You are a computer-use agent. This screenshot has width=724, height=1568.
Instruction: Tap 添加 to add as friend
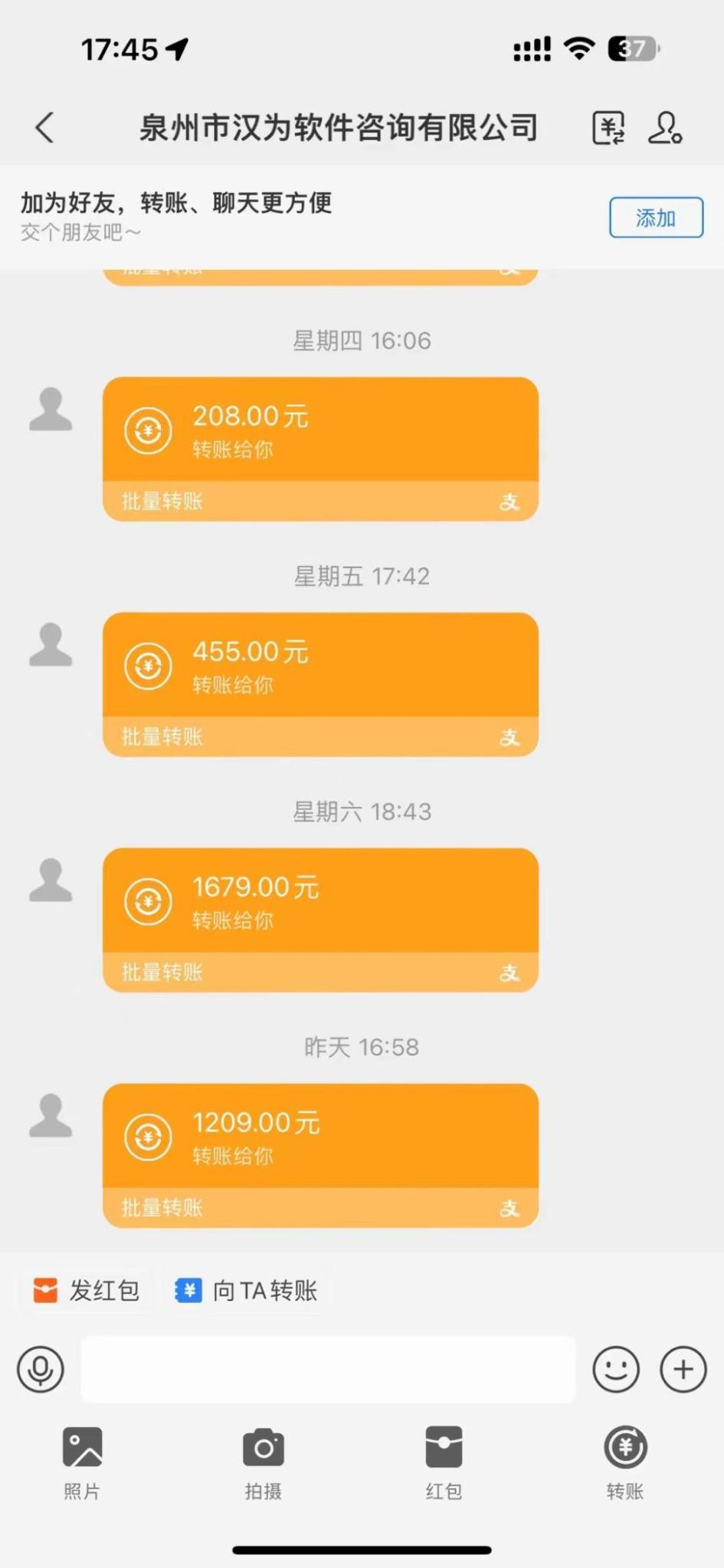tap(656, 218)
